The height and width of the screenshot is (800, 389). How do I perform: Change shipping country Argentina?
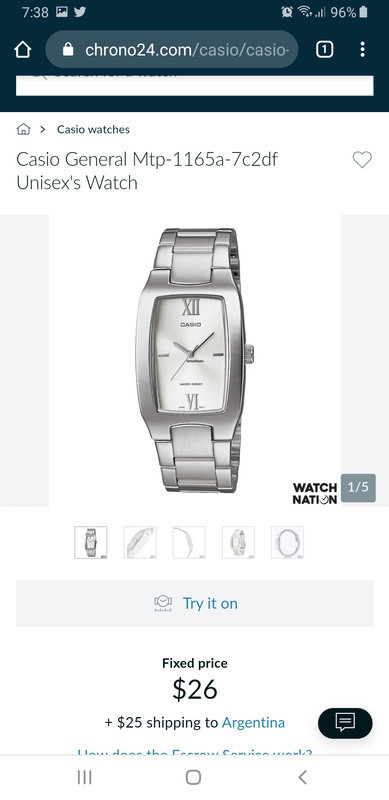click(x=253, y=722)
